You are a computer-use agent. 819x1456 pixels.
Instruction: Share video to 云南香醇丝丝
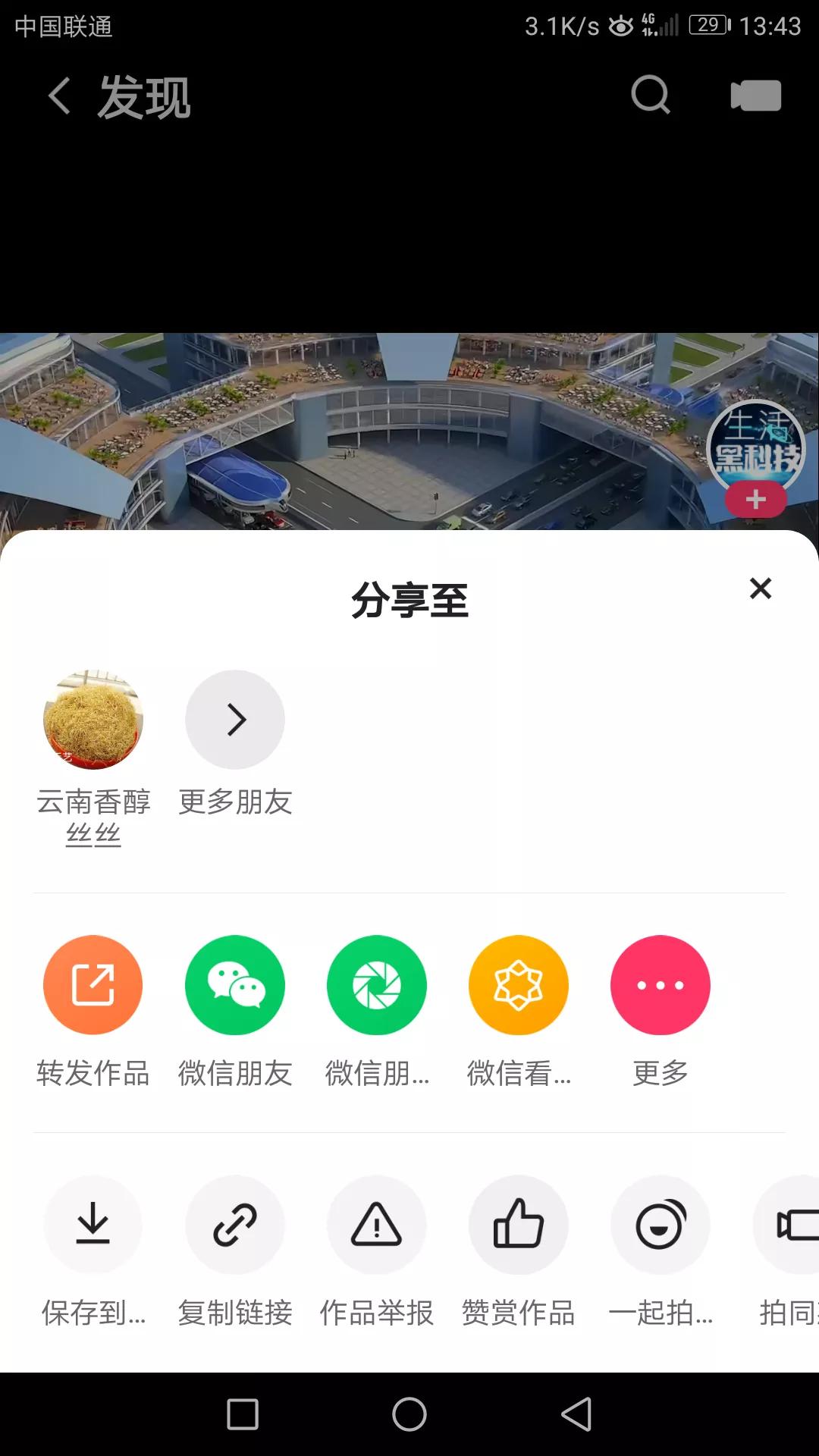(93, 719)
